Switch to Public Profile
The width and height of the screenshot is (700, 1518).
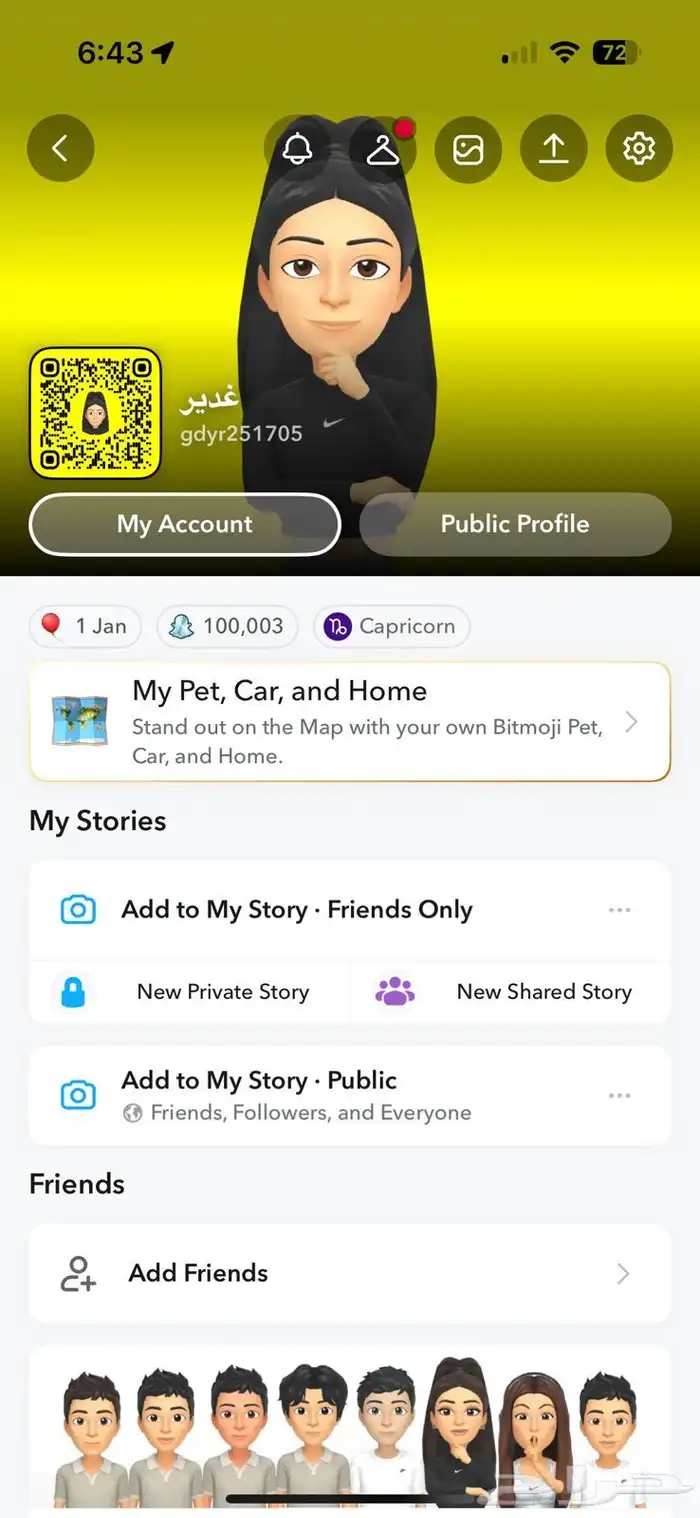click(x=515, y=524)
